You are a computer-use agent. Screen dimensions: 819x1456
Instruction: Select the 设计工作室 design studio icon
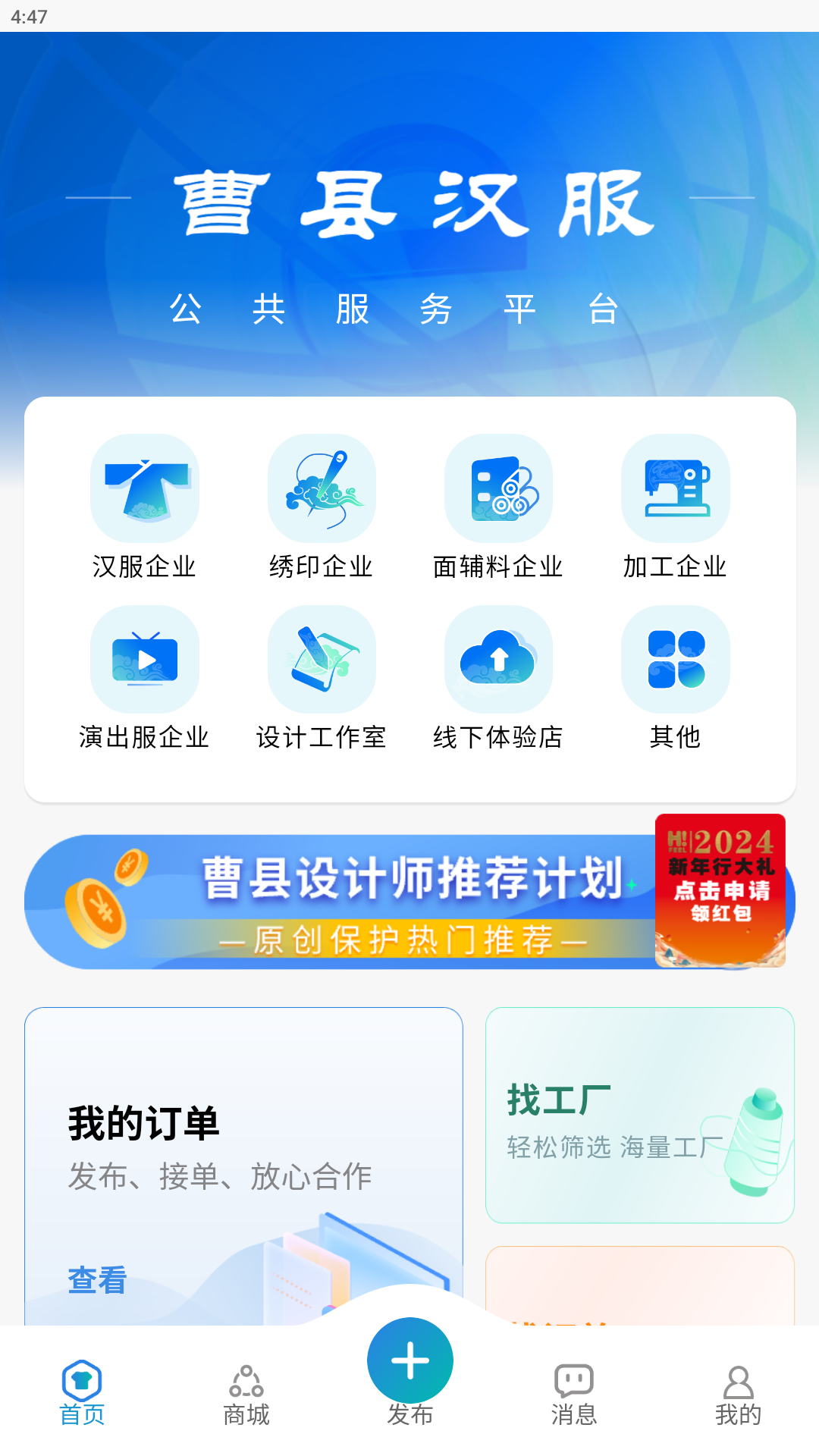point(321,660)
